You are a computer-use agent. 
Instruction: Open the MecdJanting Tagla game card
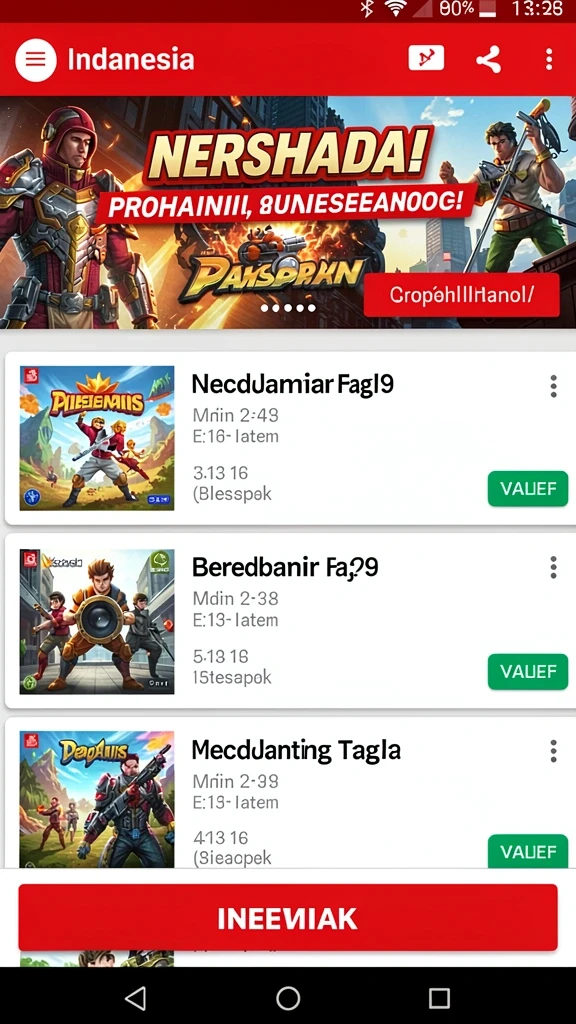coord(288,793)
